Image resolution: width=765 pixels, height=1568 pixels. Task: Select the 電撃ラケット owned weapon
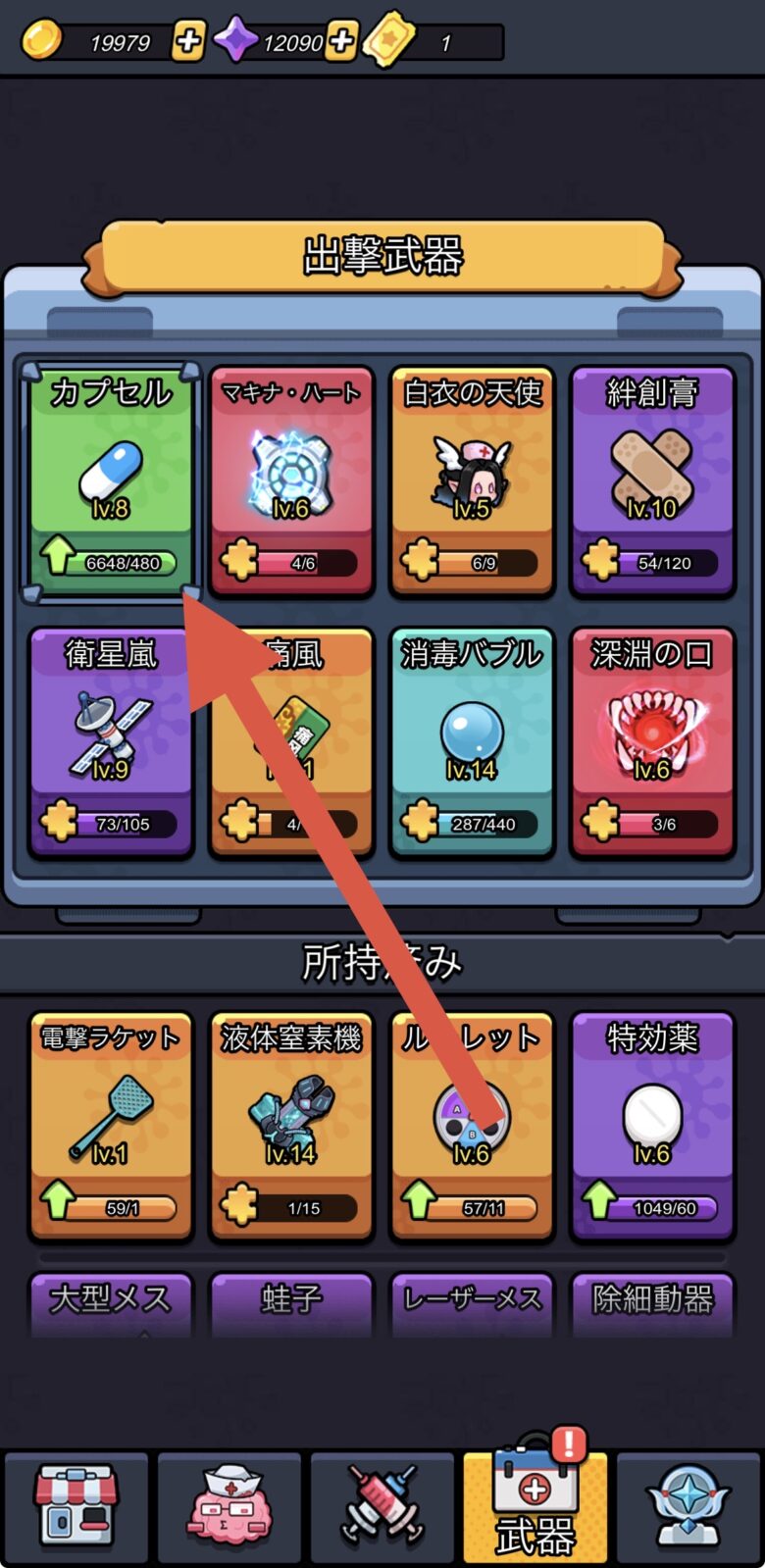(x=111, y=1126)
